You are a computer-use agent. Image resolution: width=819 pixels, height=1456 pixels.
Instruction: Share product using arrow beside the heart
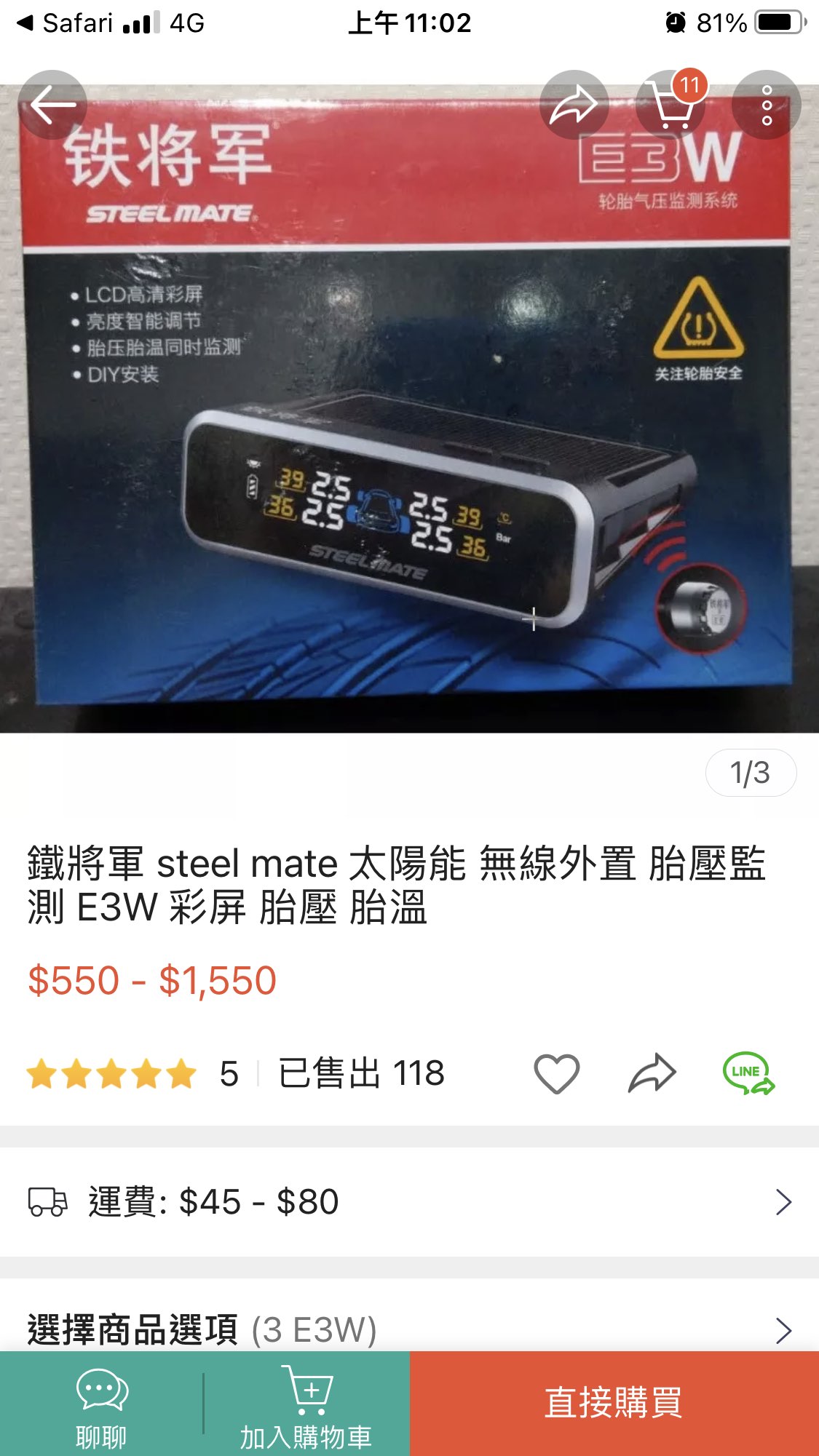point(652,1074)
